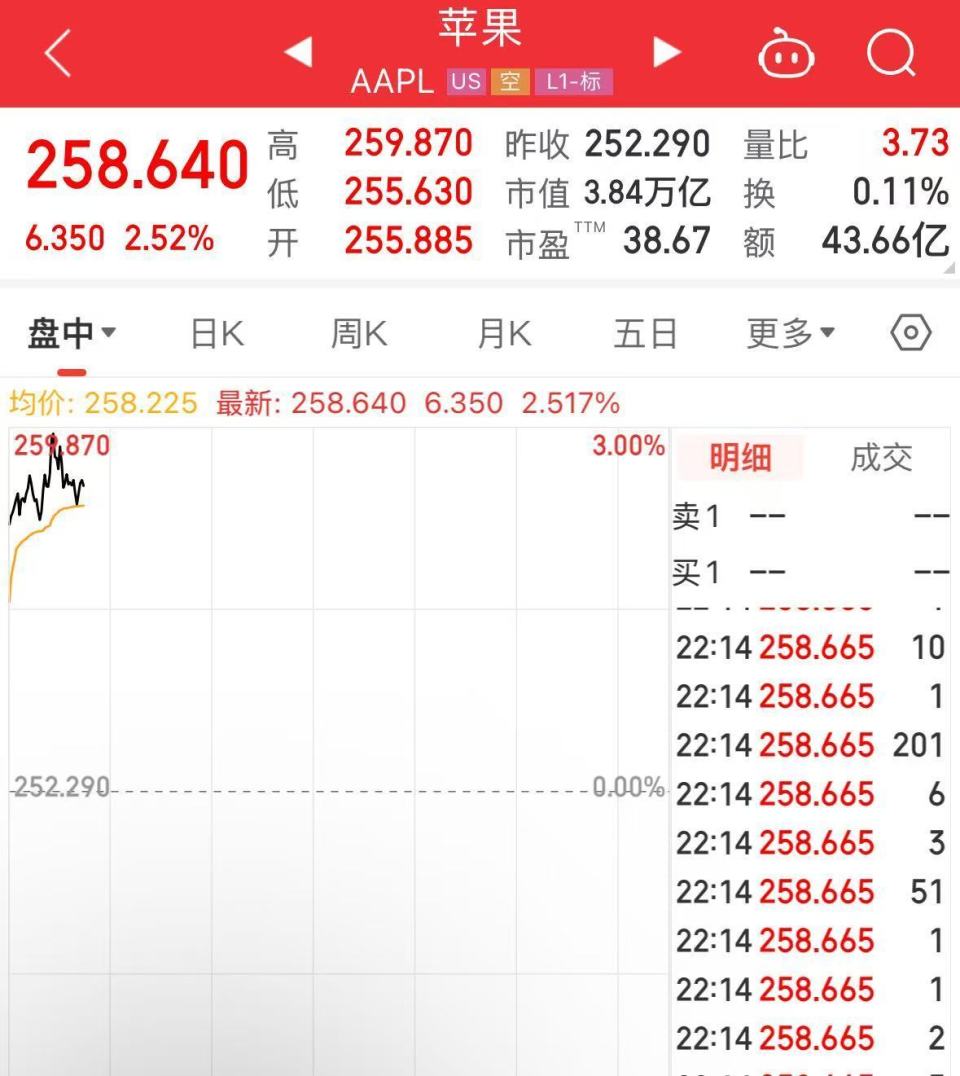Go back using the back arrow
This screenshot has height=1076, width=960.
[x=57, y=54]
